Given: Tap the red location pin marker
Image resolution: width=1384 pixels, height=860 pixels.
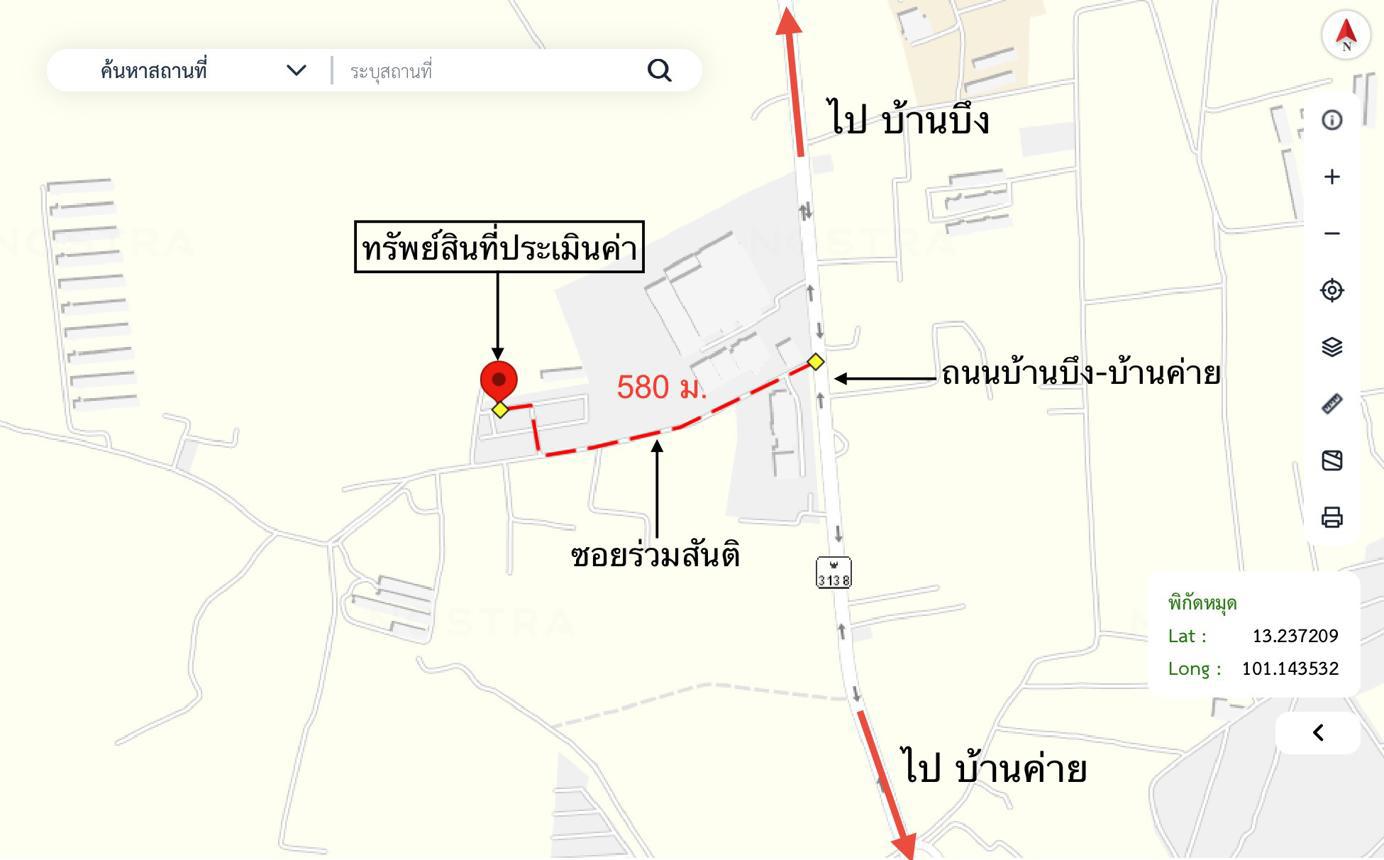Looking at the screenshot, I should click(498, 381).
